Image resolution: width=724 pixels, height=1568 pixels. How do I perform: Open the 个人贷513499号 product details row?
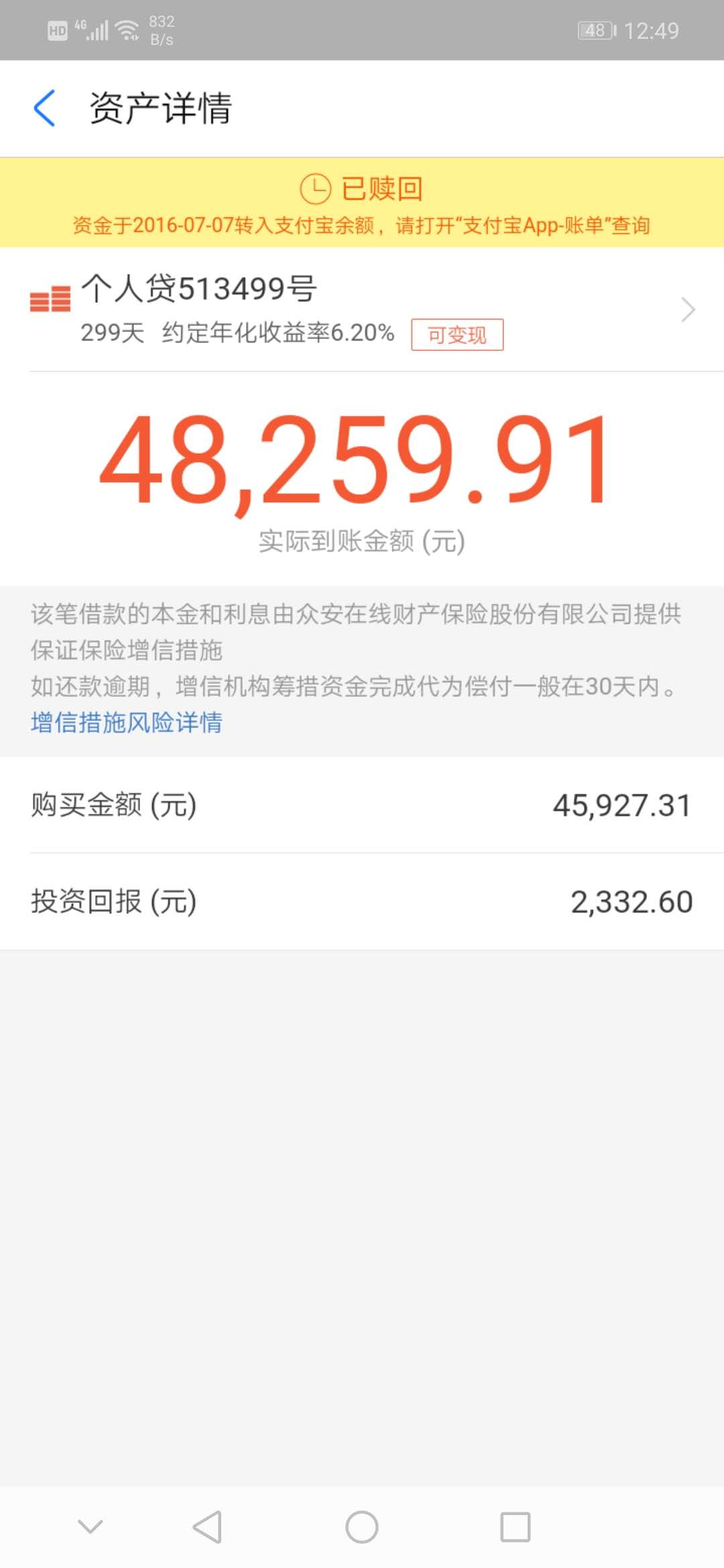pyautogui.click(x=362, y=310)
